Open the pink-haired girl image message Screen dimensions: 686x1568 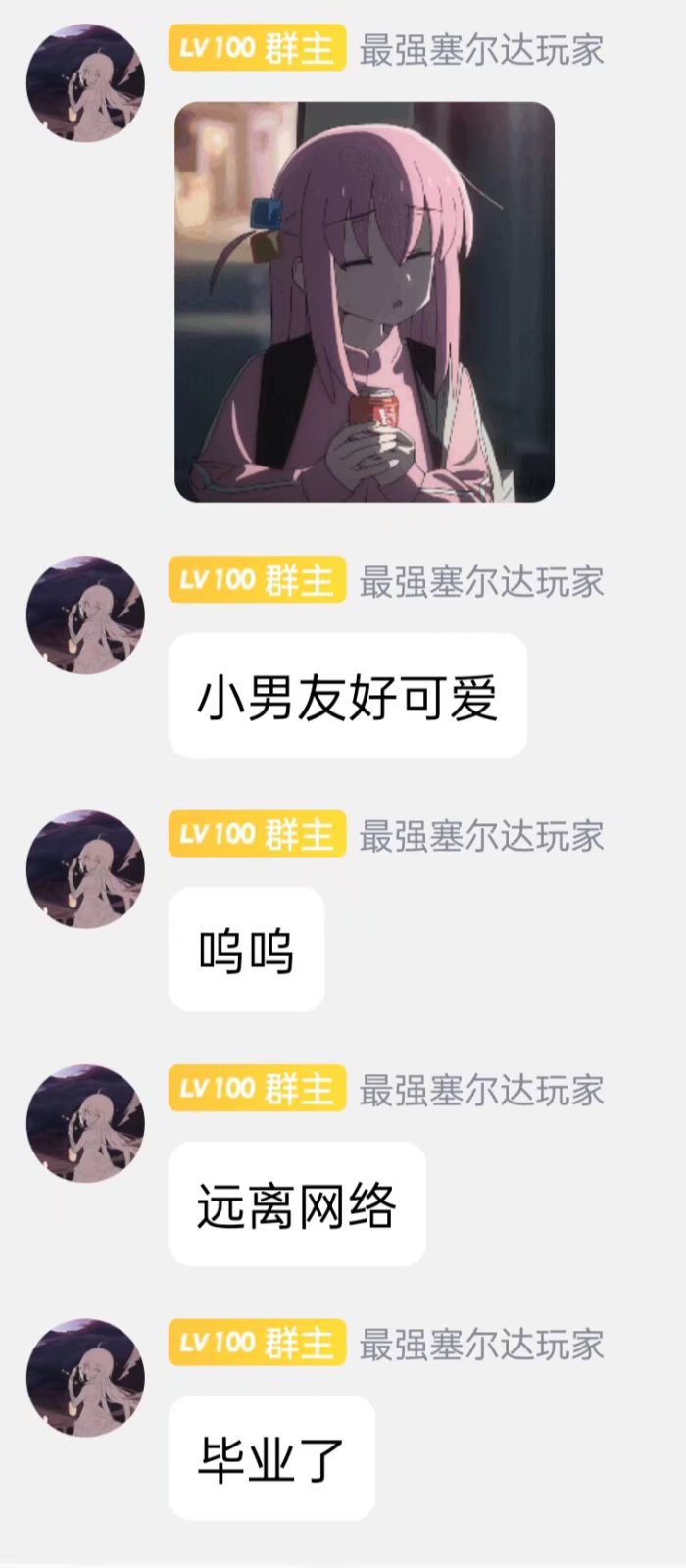point(364,302)
